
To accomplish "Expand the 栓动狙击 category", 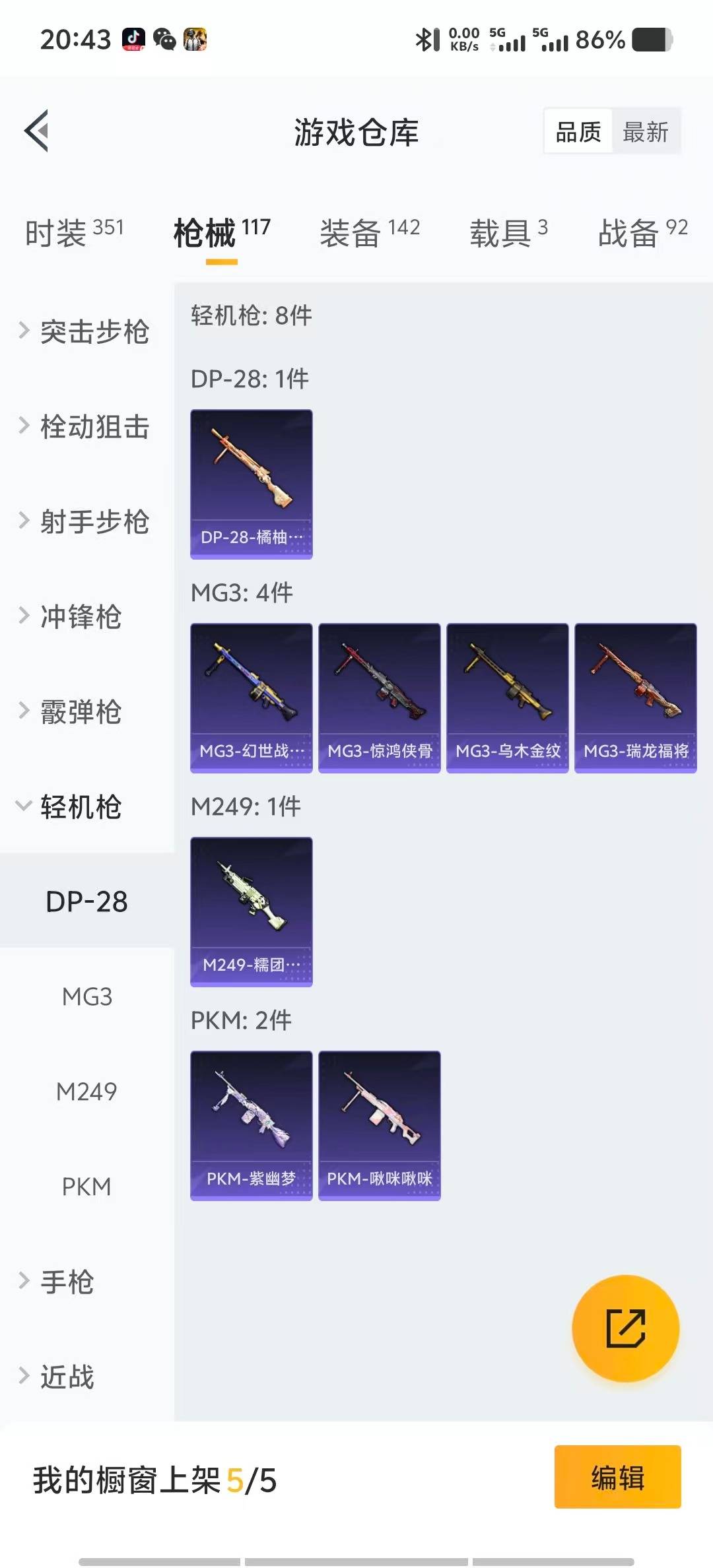I will (86, 426).
